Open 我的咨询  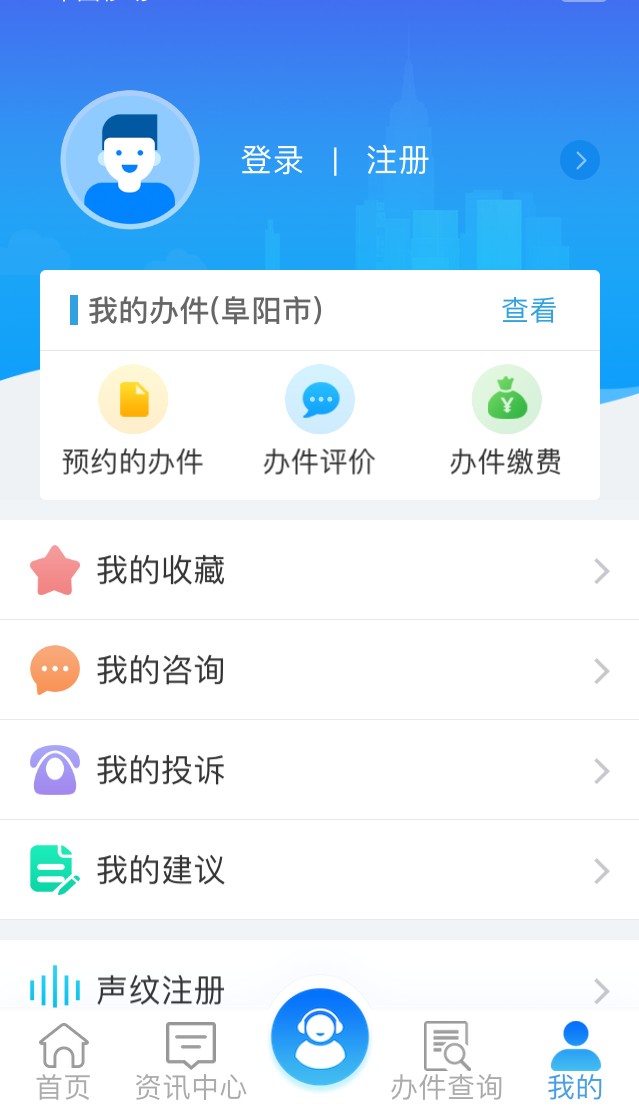[x=319, y=670]
